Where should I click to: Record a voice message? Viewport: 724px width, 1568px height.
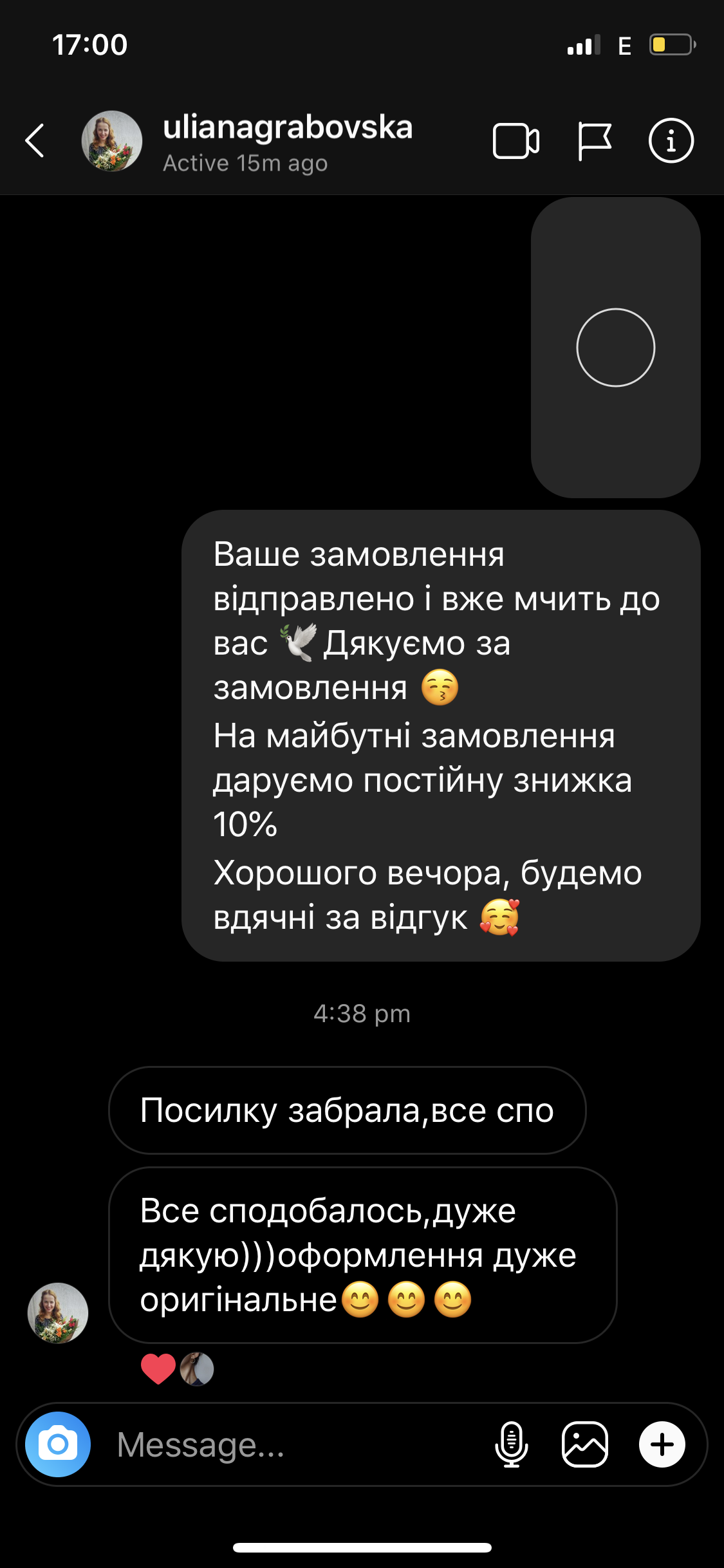[511, 1444]
